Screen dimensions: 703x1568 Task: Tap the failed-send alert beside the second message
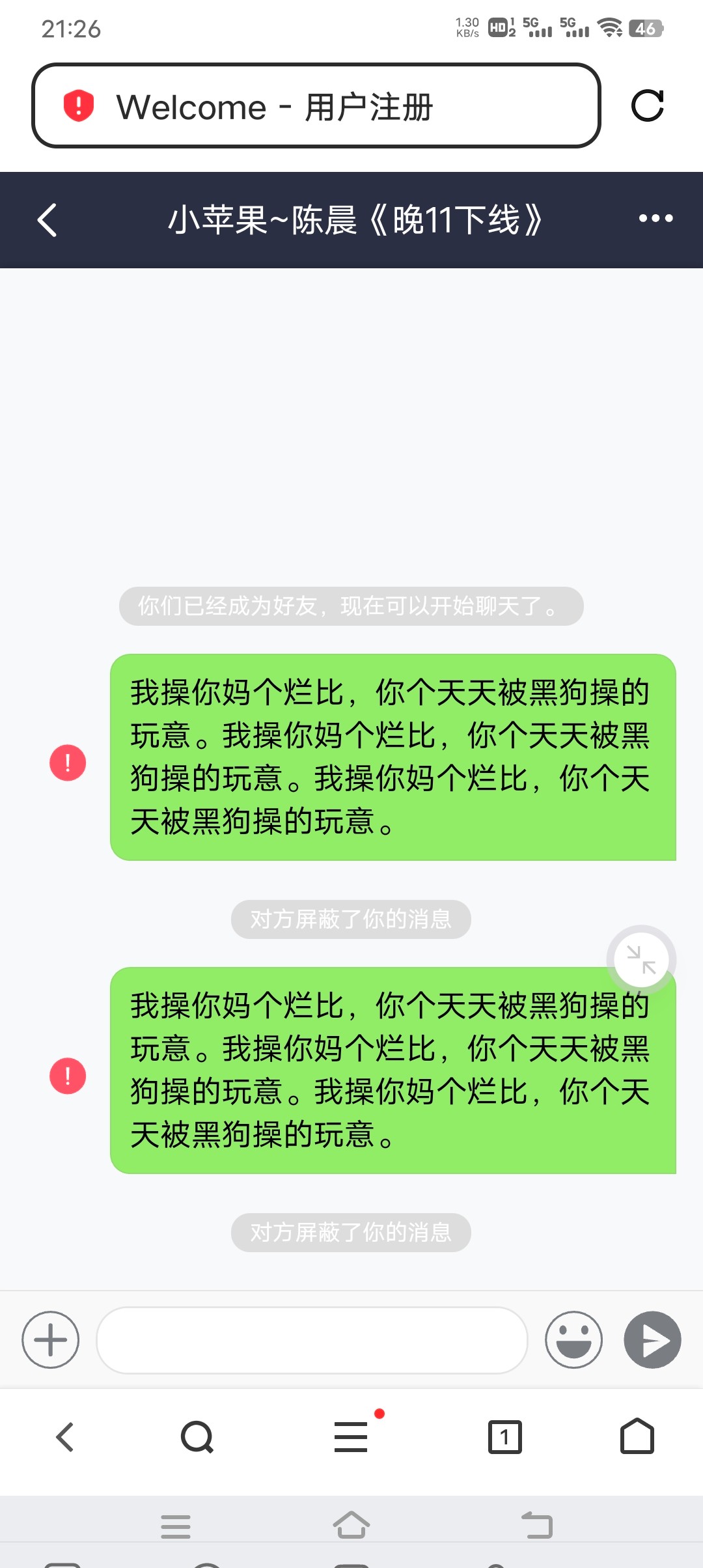point(68,1076)
